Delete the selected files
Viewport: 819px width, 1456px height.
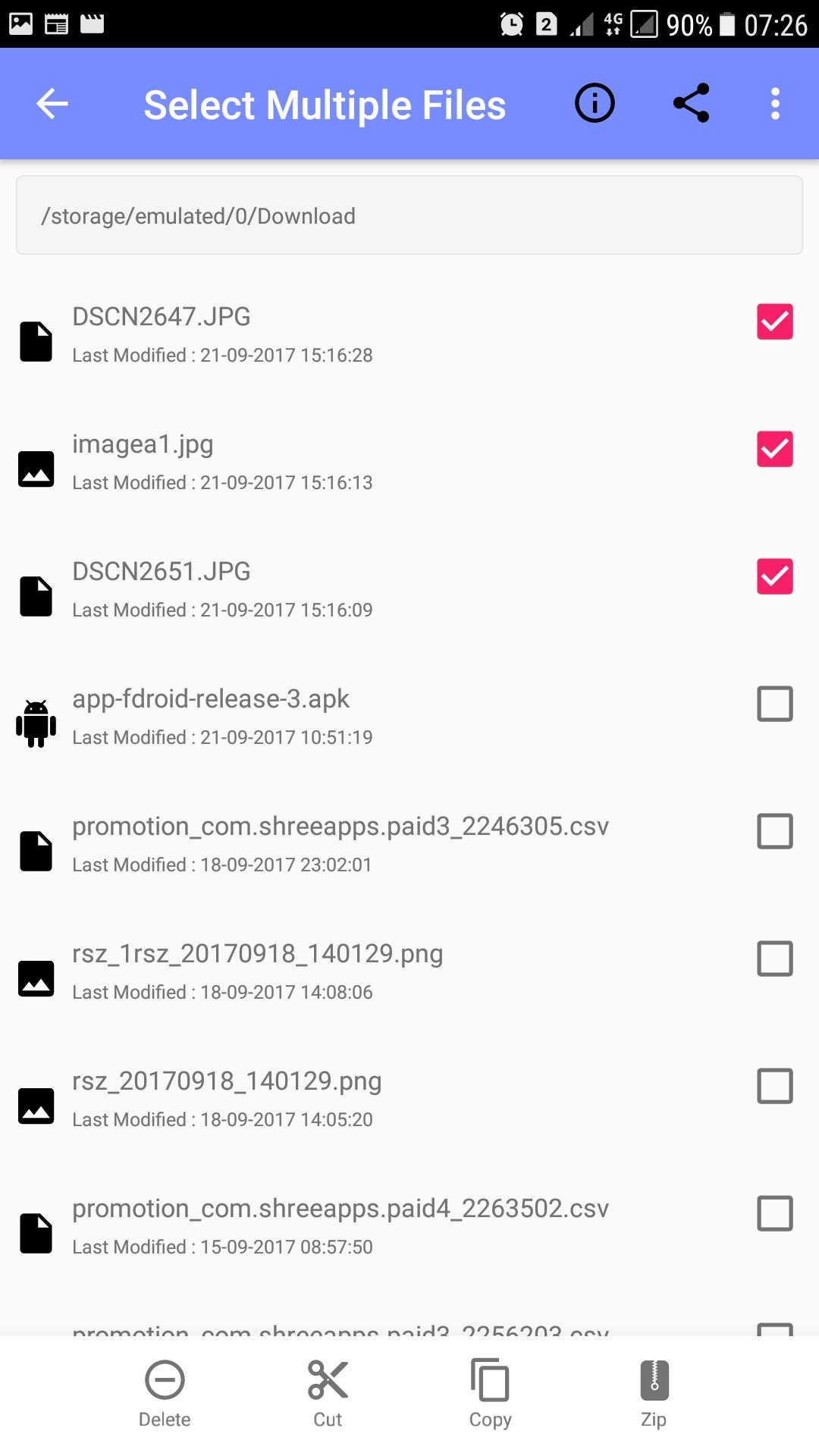165,1394
